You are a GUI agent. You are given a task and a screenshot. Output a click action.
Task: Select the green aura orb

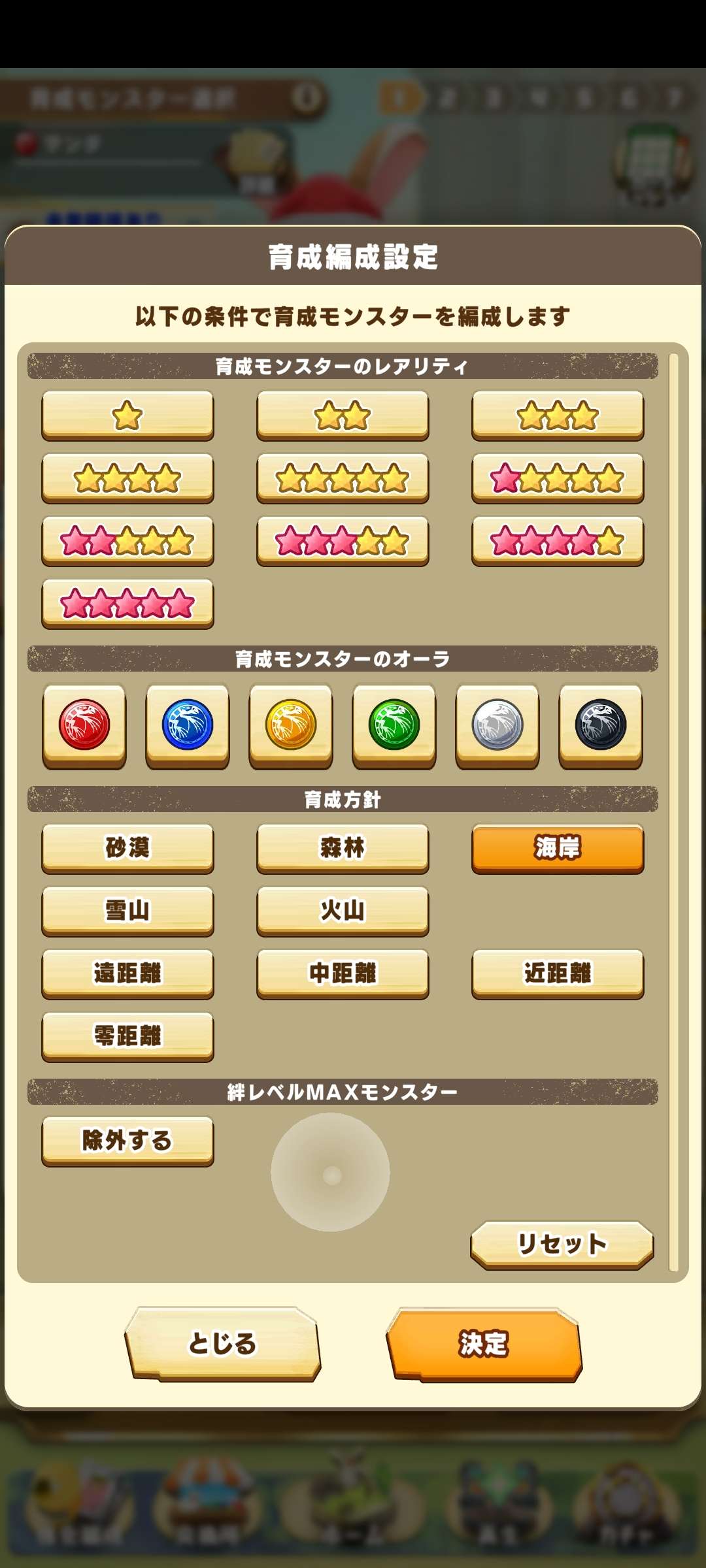pyautogui.click(x=394, y=725)
